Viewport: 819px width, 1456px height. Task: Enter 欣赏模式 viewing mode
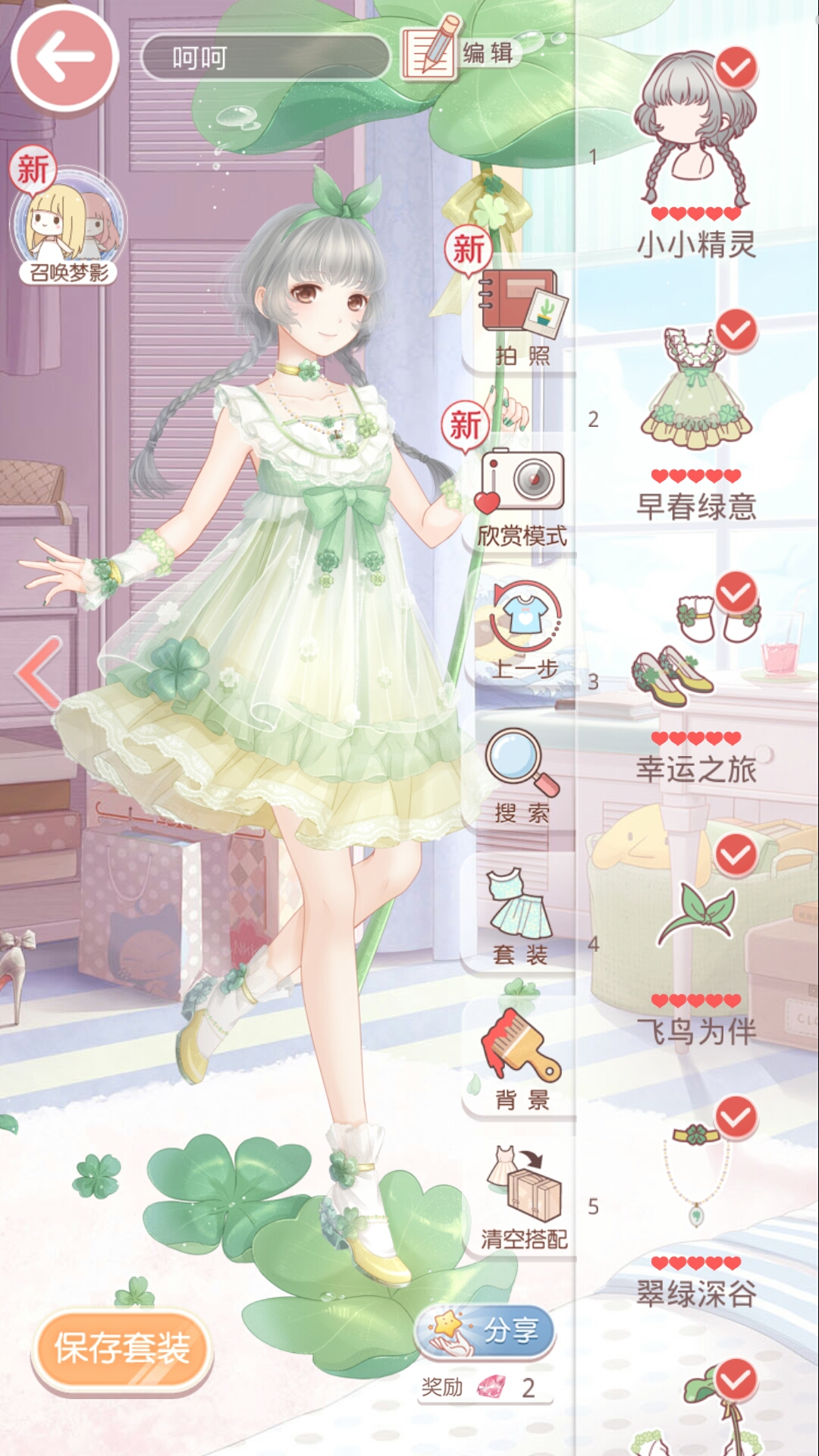[x=522, y=493]
